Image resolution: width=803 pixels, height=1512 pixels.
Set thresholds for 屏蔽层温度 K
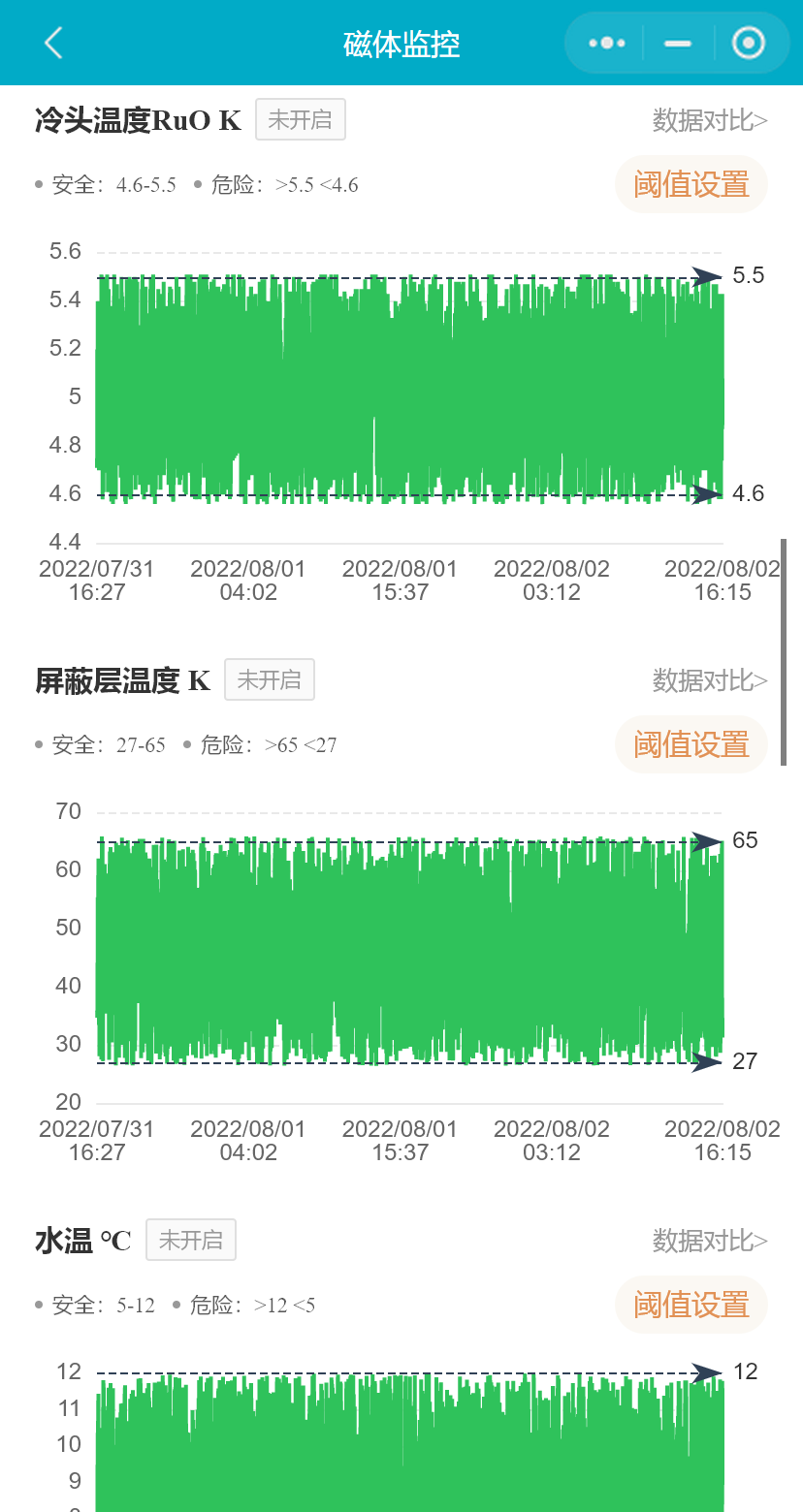pos(691,744)
